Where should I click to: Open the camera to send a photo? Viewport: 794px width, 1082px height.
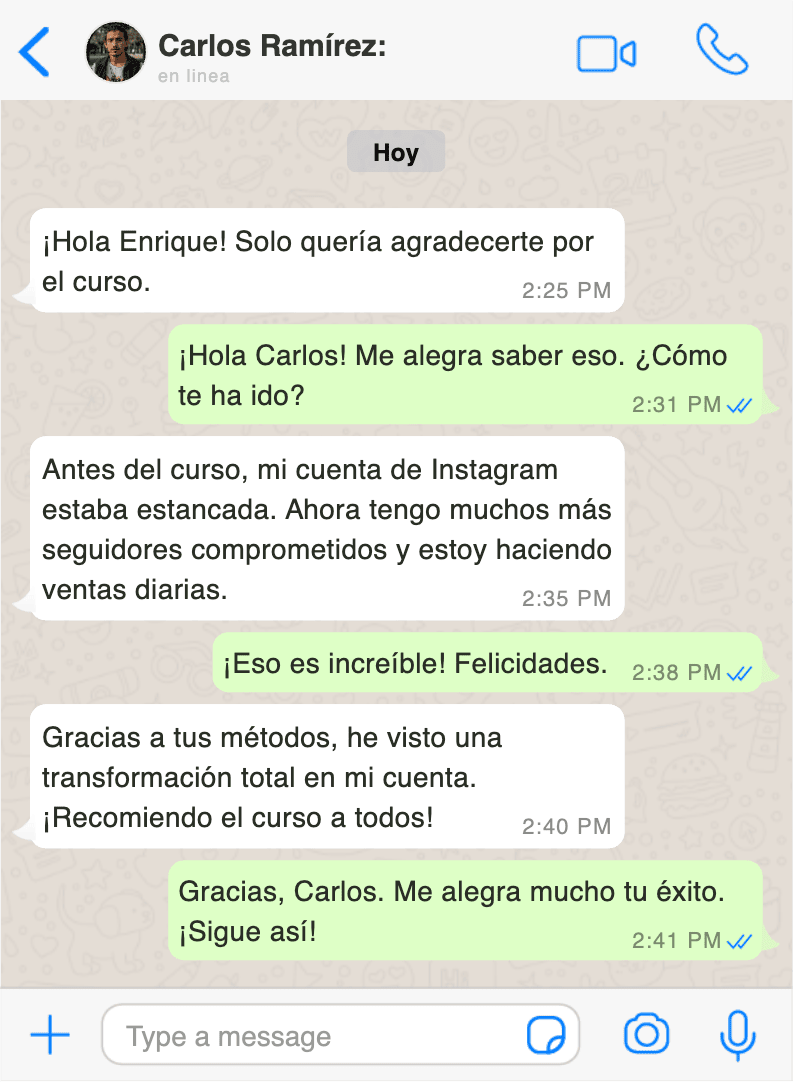pos(647,1035)
